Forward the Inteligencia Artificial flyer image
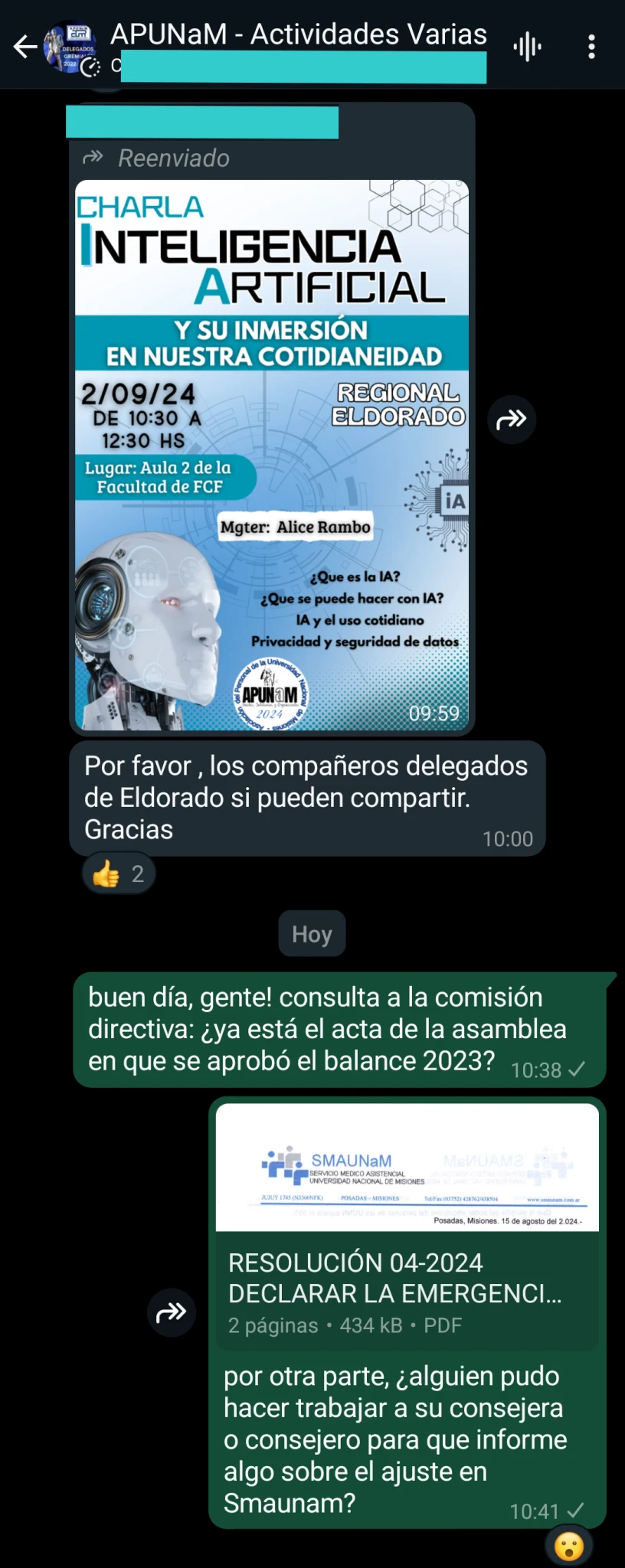The width and height of the screenshot is (625, 1568). point(512,420)
